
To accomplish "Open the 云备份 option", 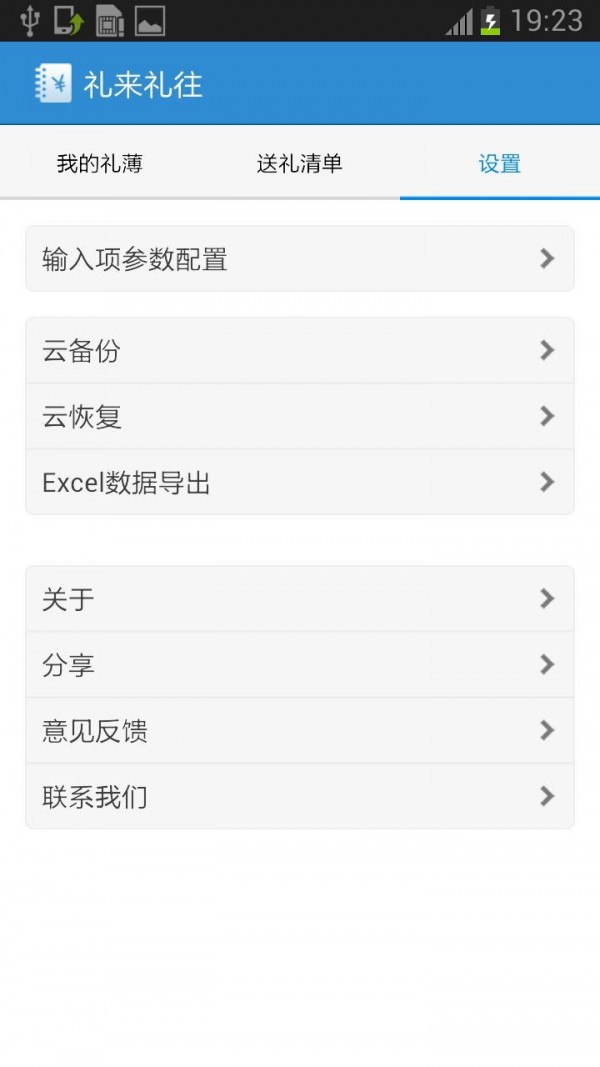I will 300,350.
